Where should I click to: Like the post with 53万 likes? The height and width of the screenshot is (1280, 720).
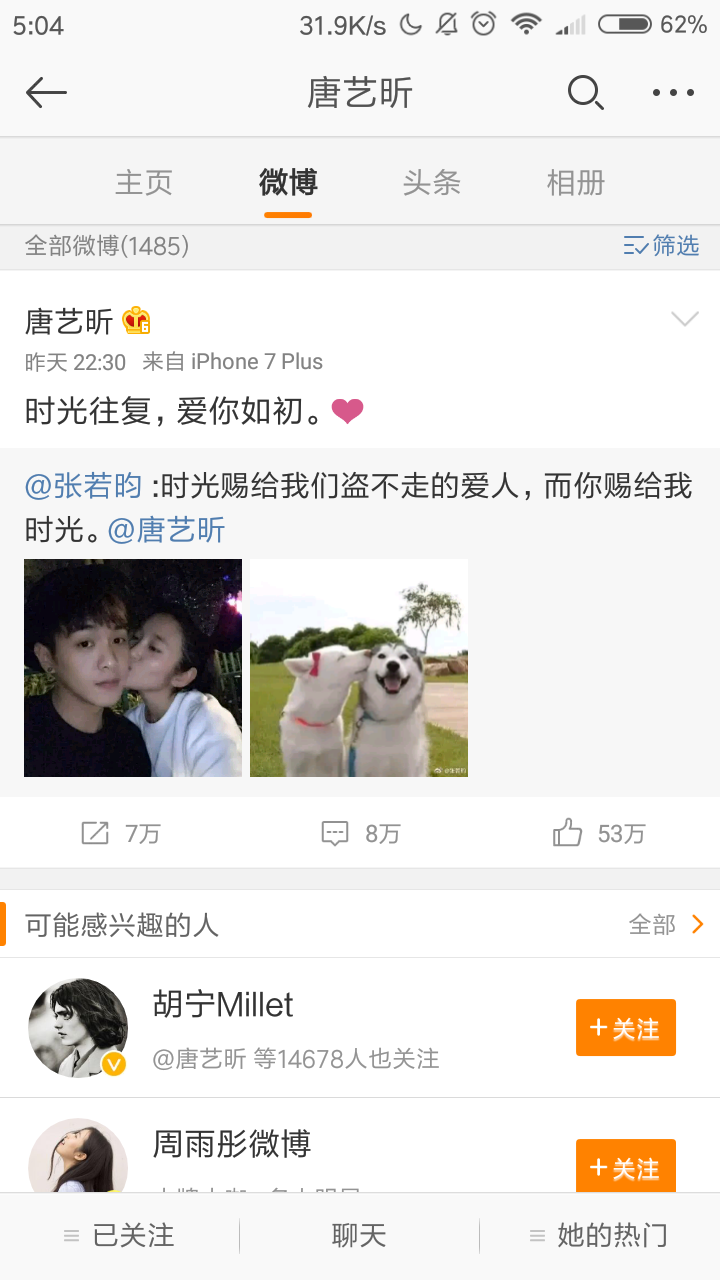pos(599,833)
